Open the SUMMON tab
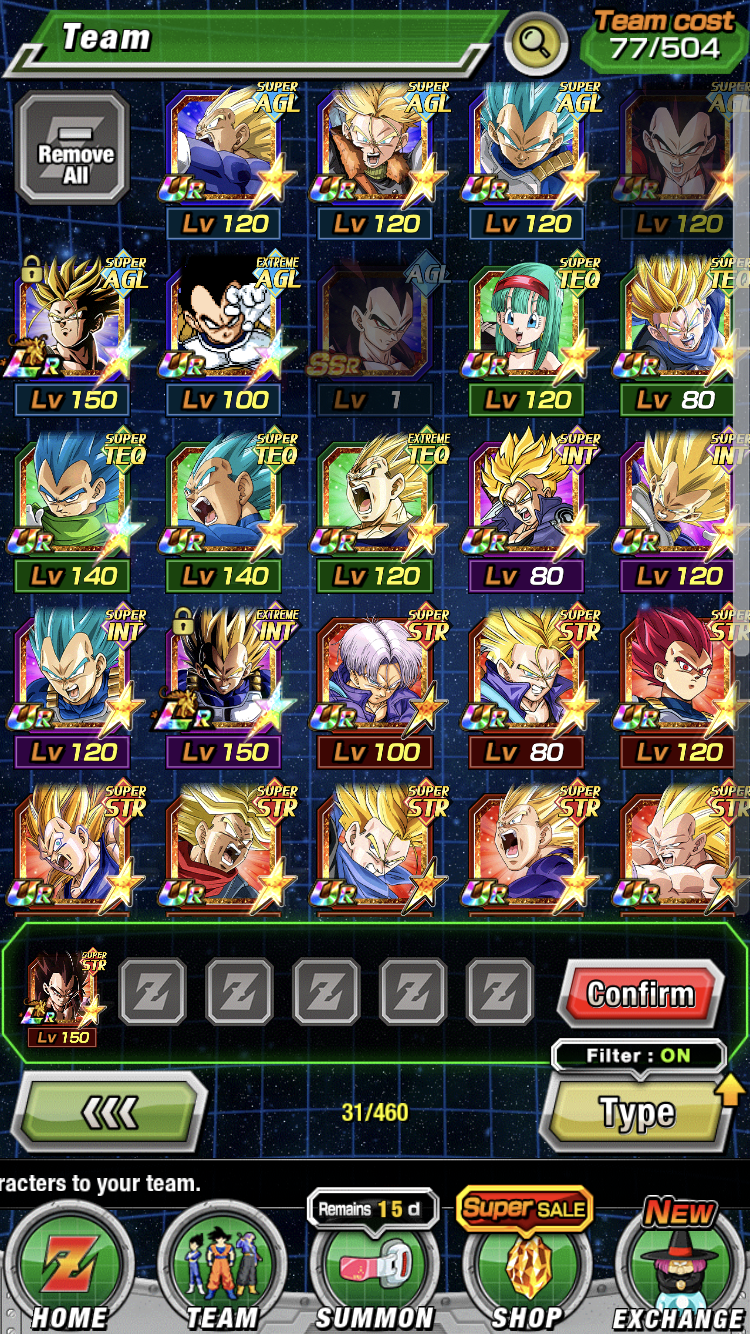This screenshot has height=1334, width=750. 374,1270
